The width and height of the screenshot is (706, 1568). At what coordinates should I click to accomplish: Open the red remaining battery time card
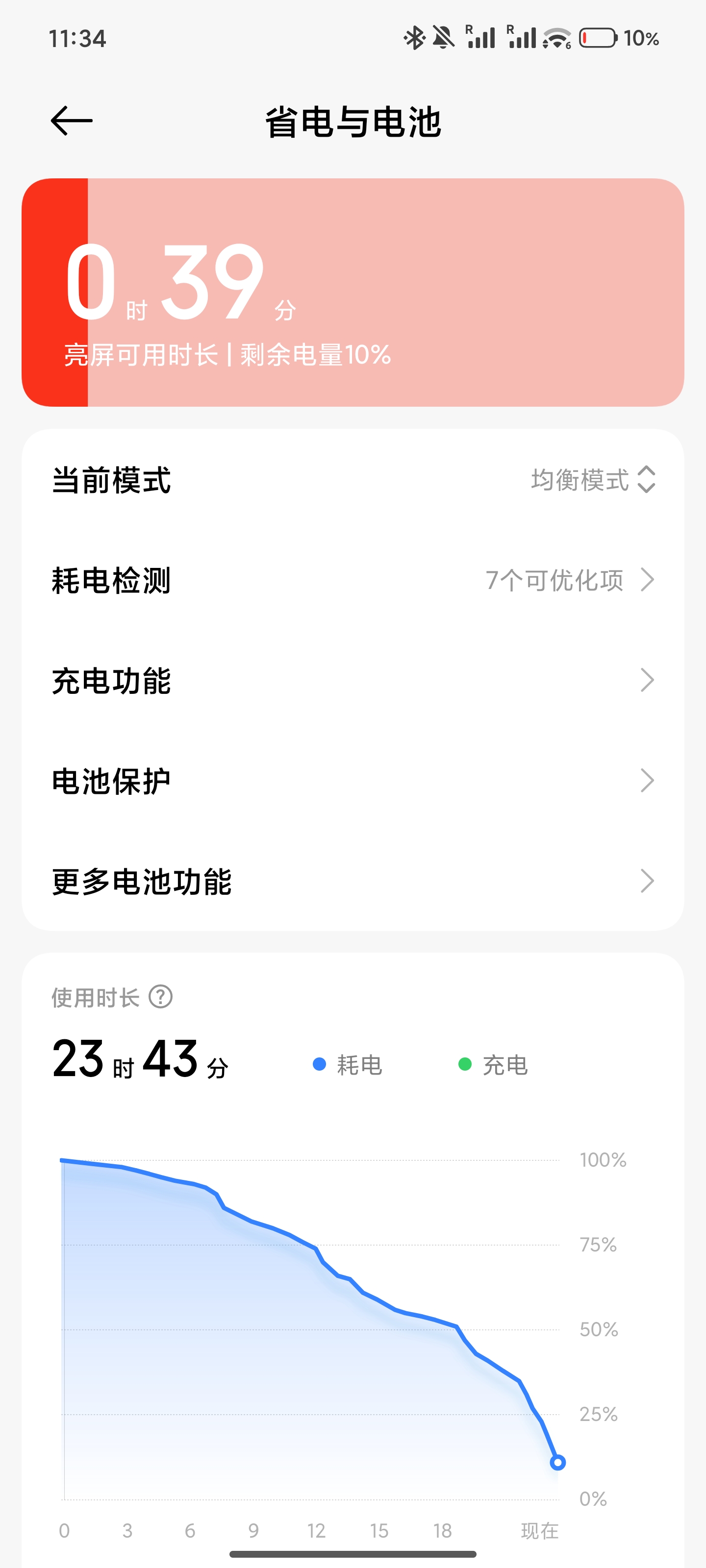(353, 292)
